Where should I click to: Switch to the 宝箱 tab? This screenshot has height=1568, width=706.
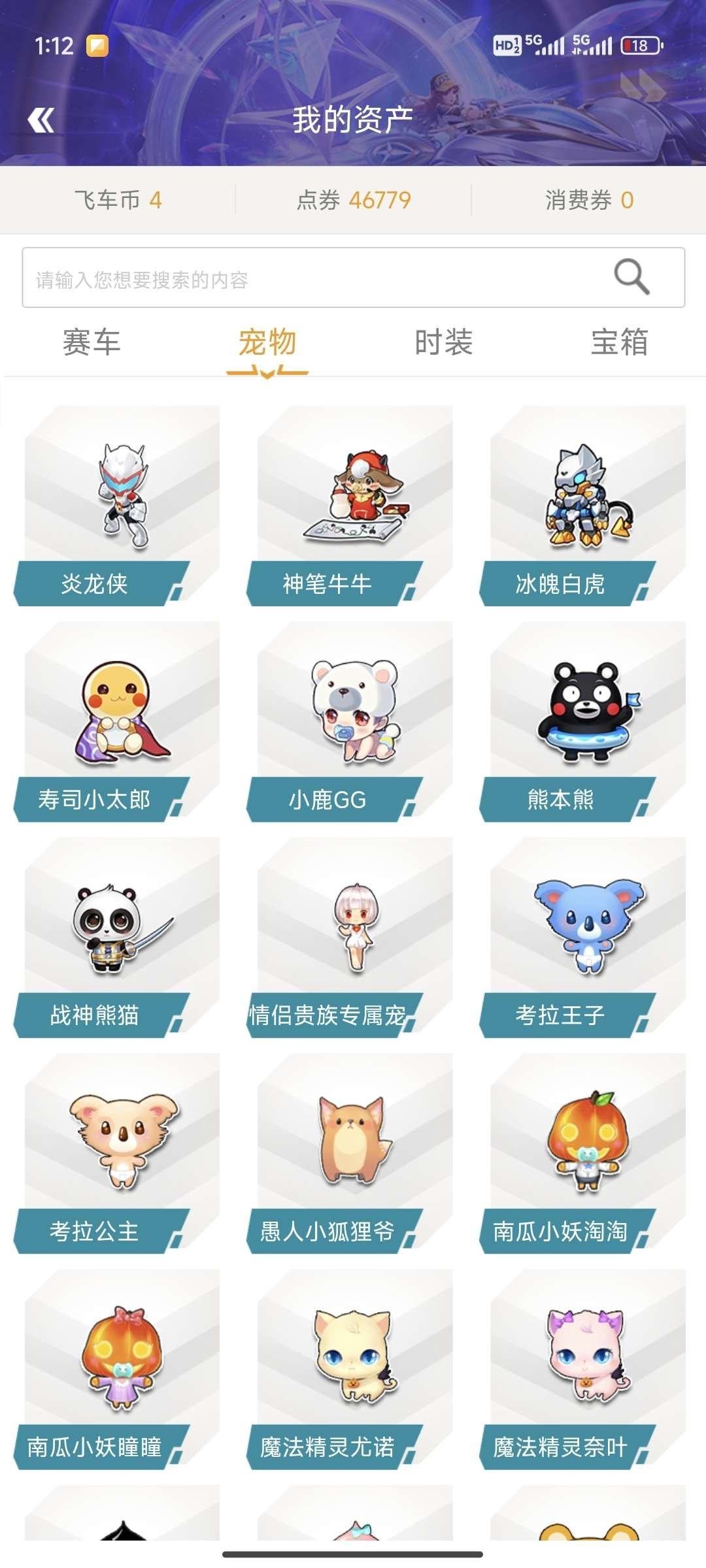618,340
